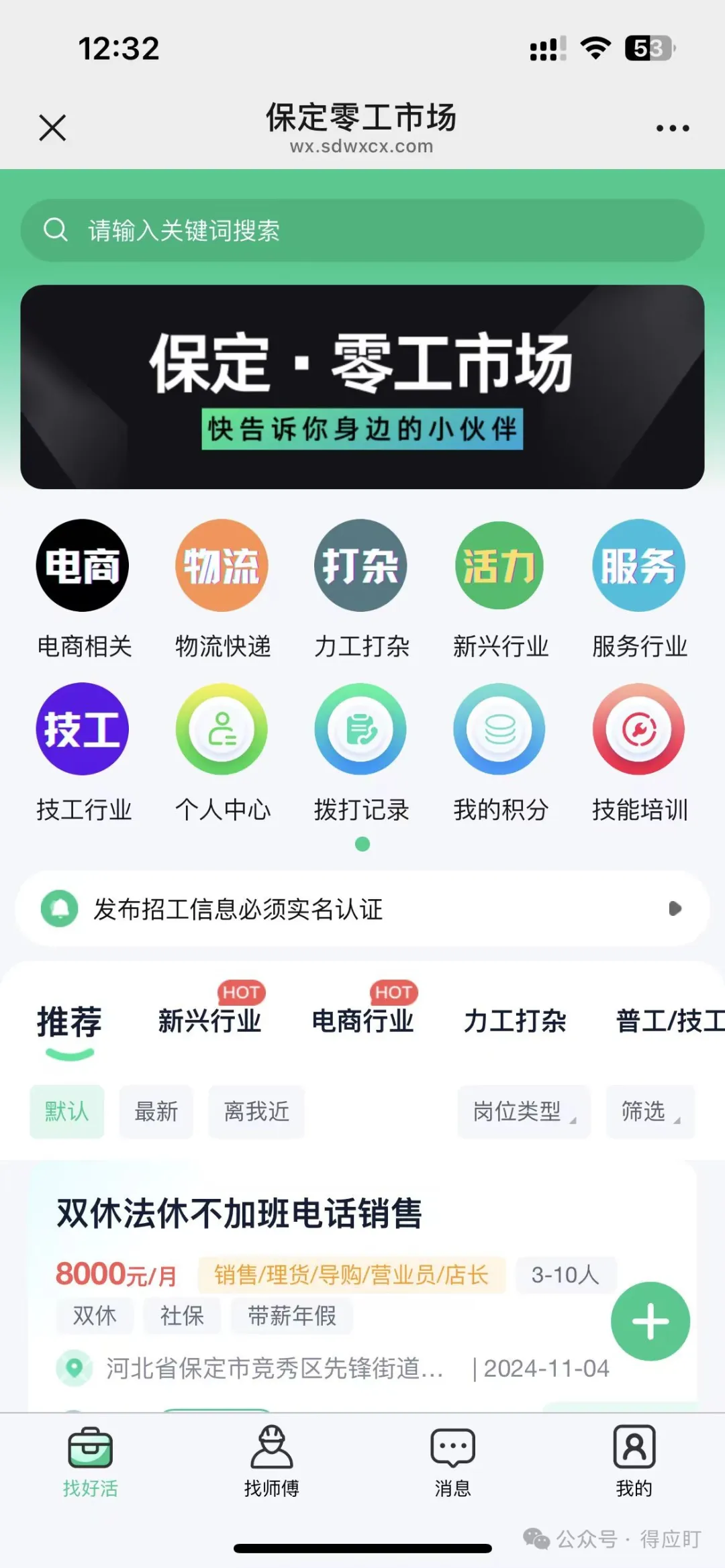The height and width of the screenshot is (1568, 725).
Task: Open the 技能培训 training icon
Action: point(638,730)
